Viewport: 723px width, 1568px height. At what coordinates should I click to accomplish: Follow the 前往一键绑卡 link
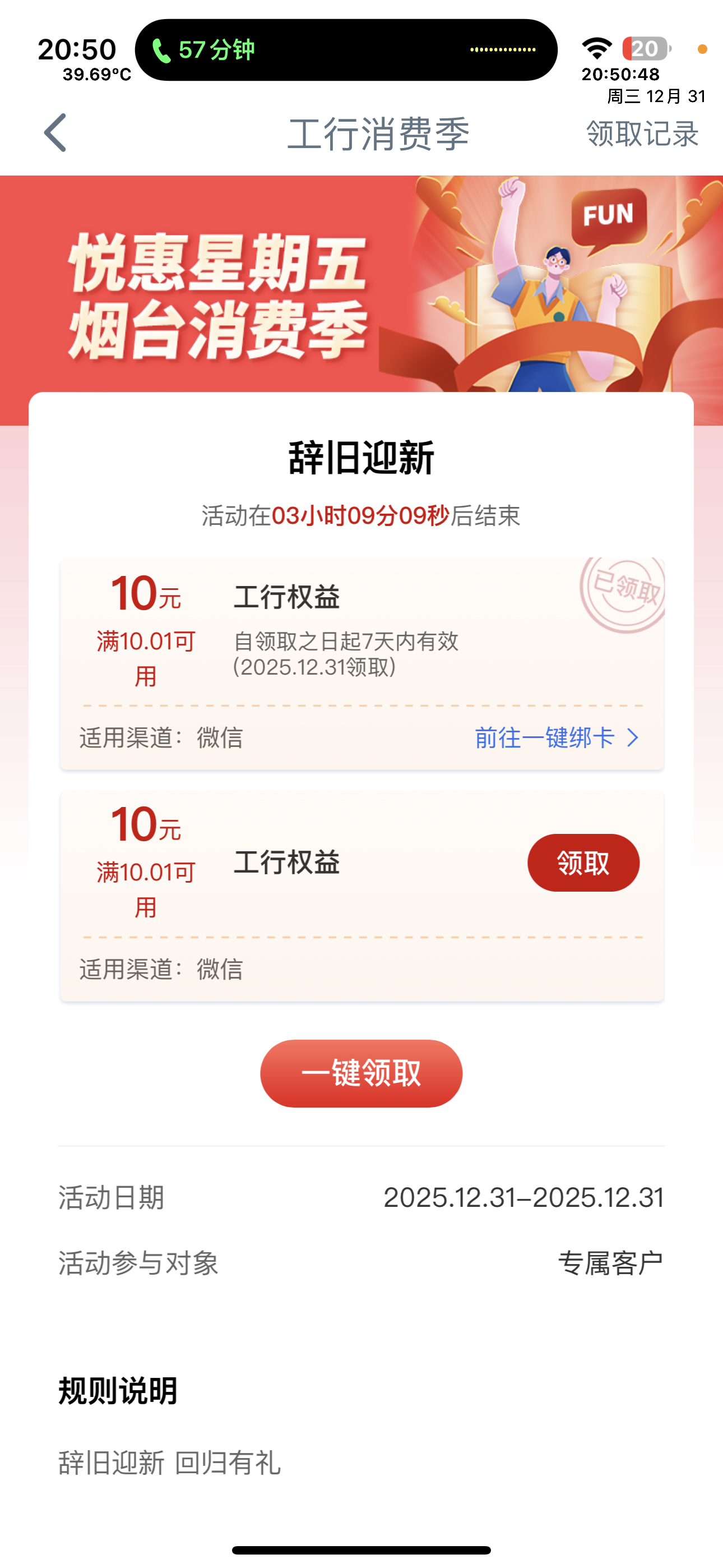coord(555,738)
